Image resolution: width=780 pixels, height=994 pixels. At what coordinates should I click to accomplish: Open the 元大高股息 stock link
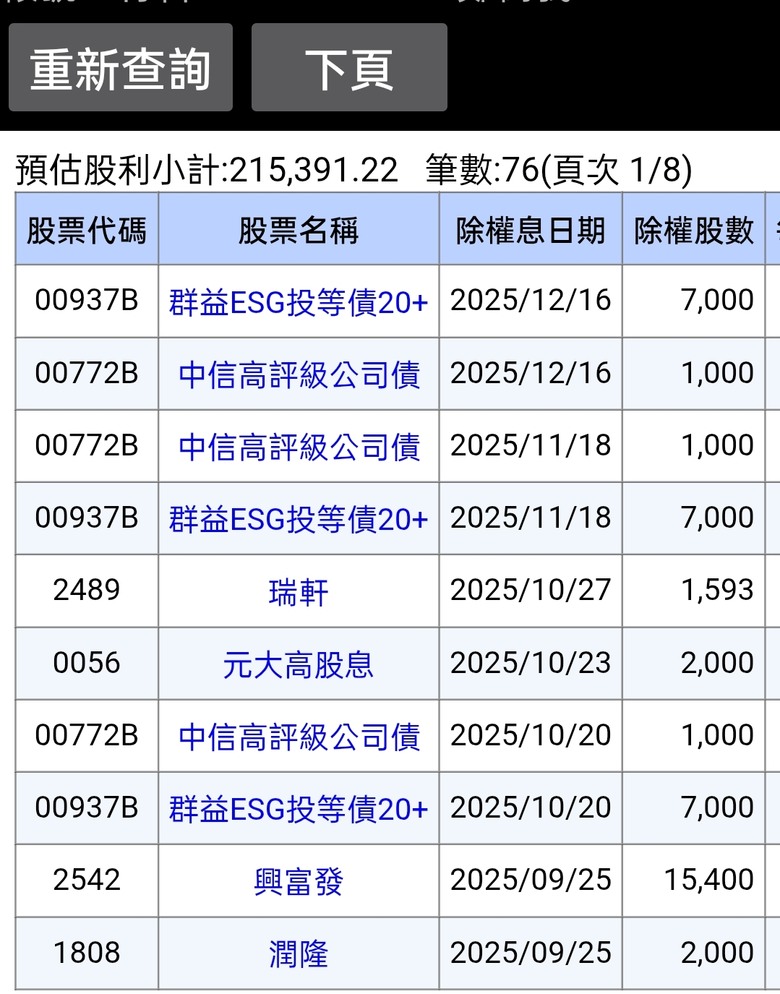pyautogui.click(x=298, y=664)
